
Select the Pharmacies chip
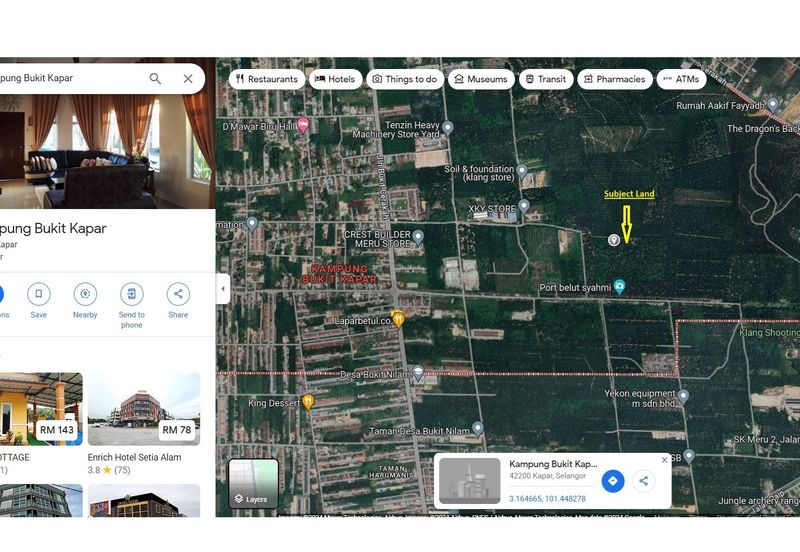point(613,79)
